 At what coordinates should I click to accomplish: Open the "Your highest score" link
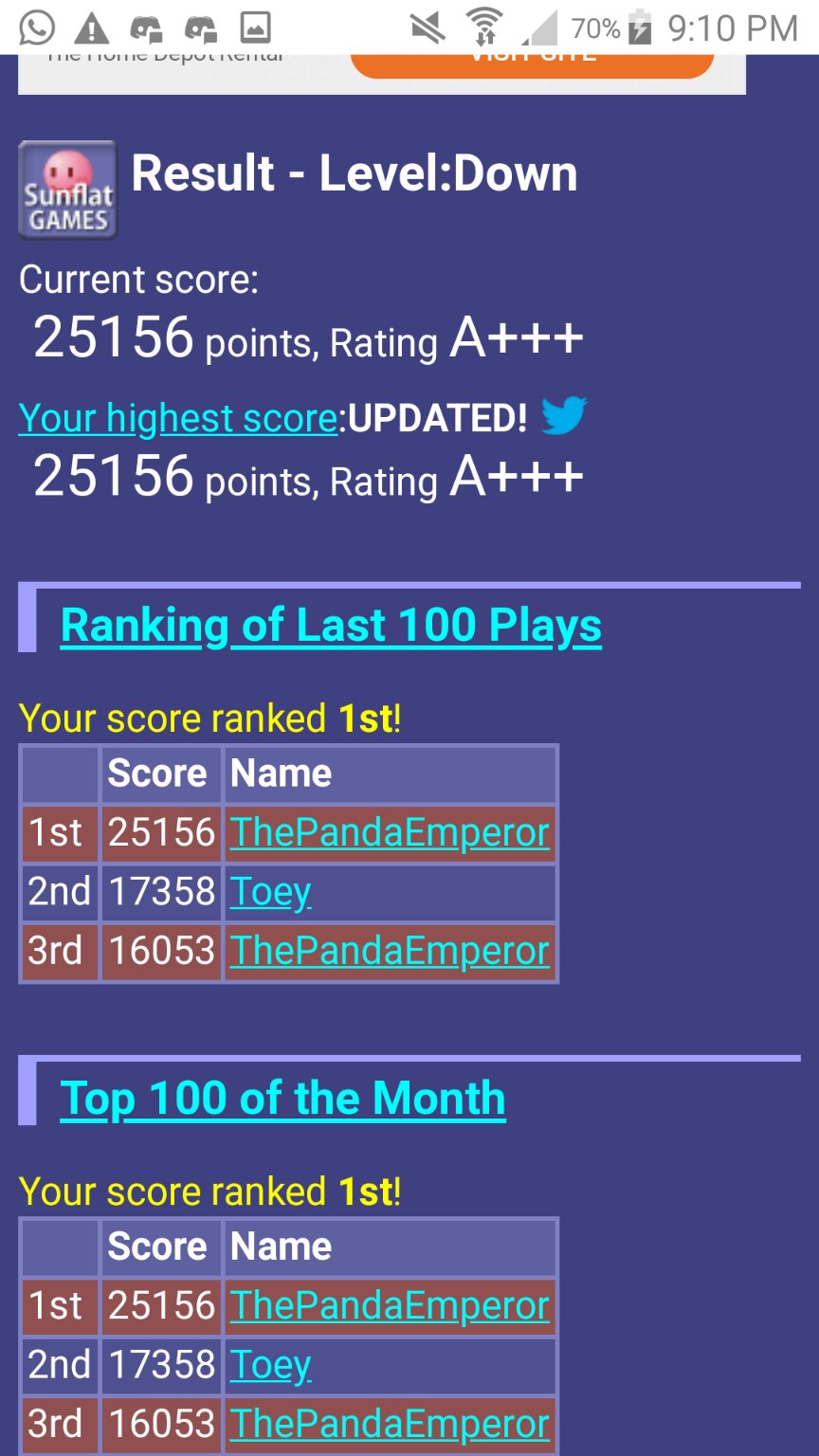pyautogui.click(x=178, y=418)
